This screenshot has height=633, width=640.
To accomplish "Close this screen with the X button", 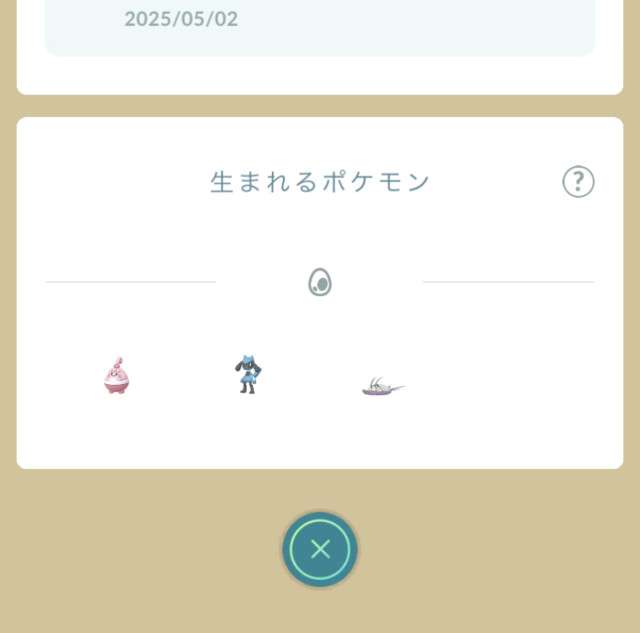I will point(320,548).
